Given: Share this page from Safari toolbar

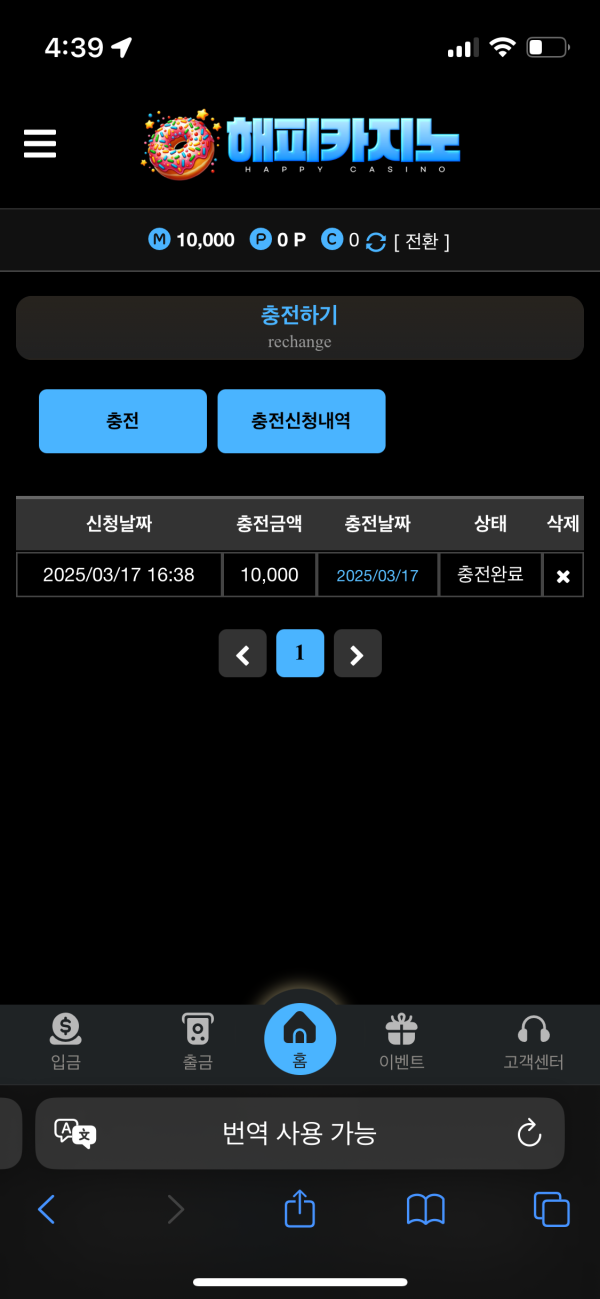Looking at the screenshot, I should point(300,1208).
